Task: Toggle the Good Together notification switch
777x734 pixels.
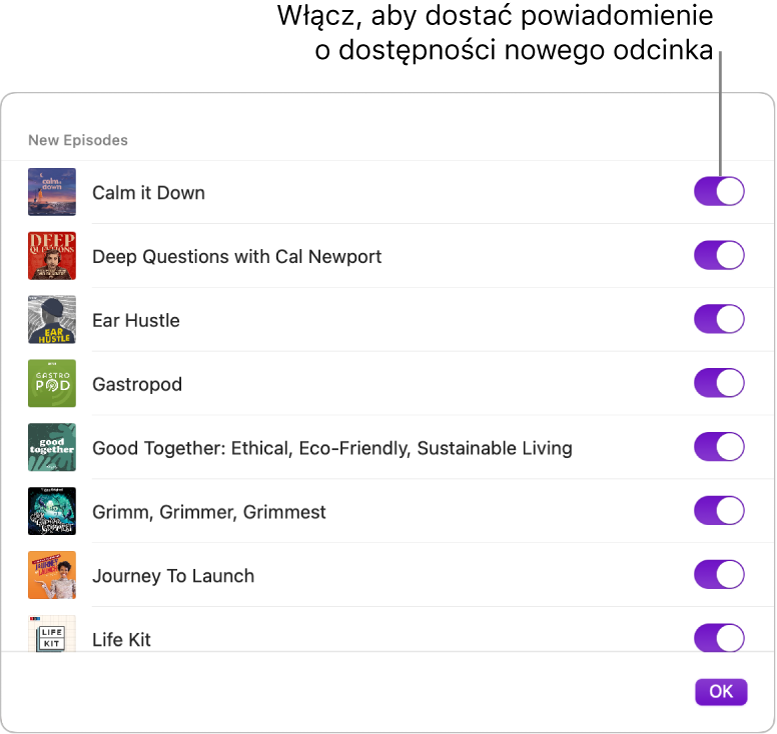Action: (719, 447)
